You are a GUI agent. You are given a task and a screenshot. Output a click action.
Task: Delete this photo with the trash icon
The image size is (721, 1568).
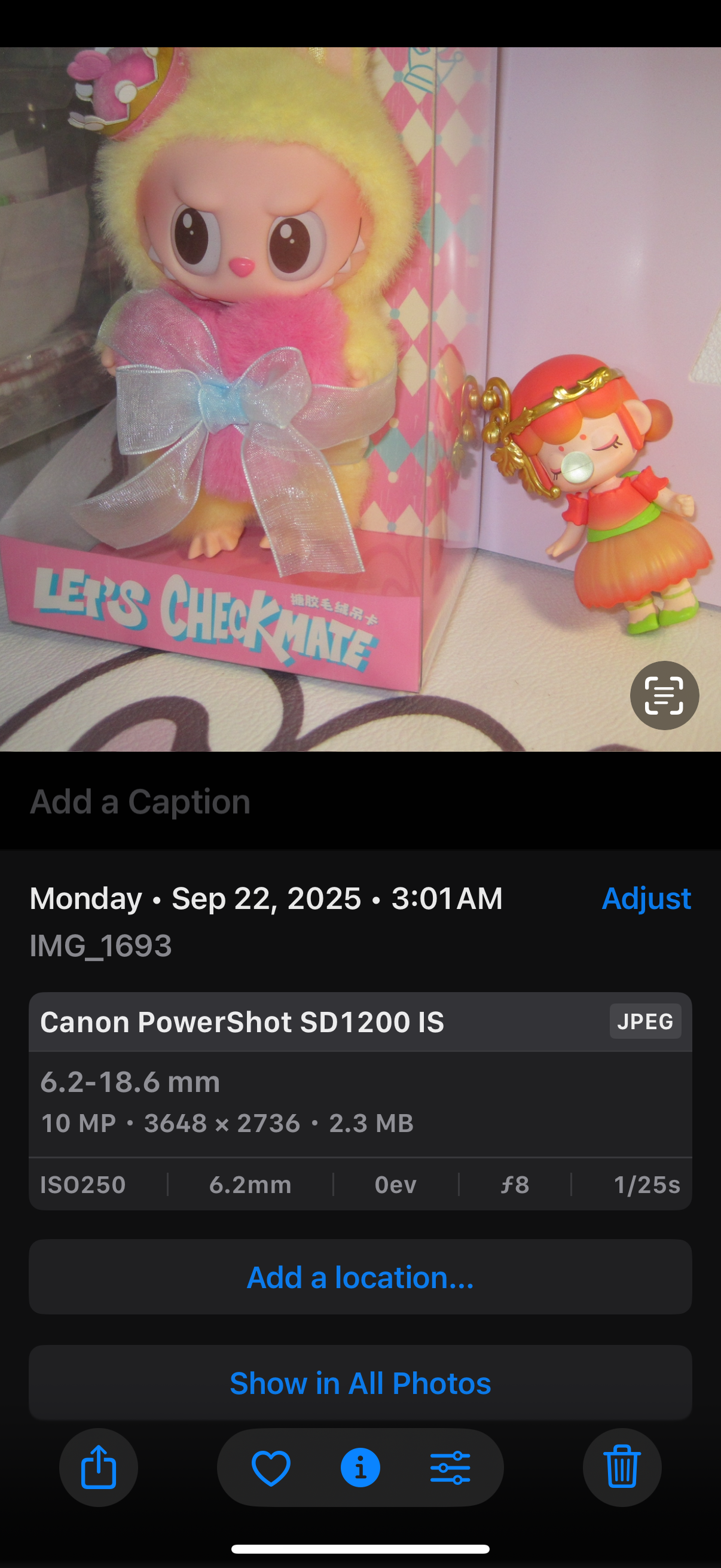(x=622, y=1467)
